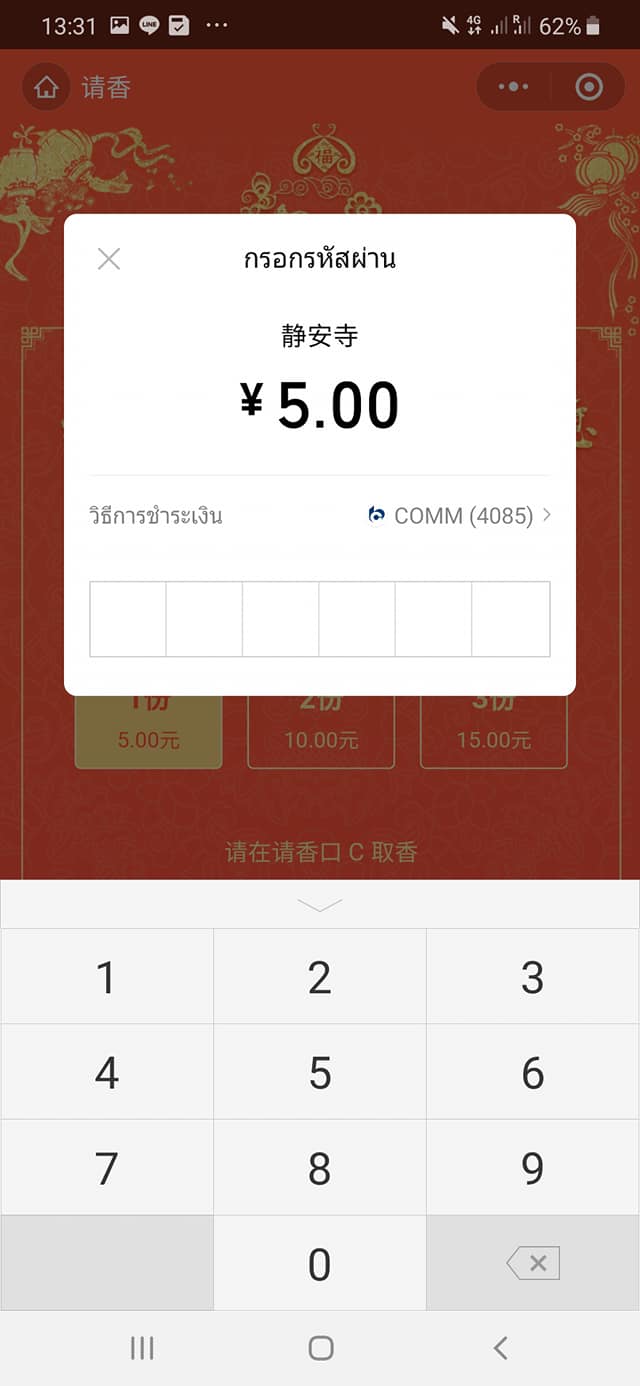Screen dimensions: 640x1386
Task: Enter digit 3 on keypad
Action: [x=532, y=977]
